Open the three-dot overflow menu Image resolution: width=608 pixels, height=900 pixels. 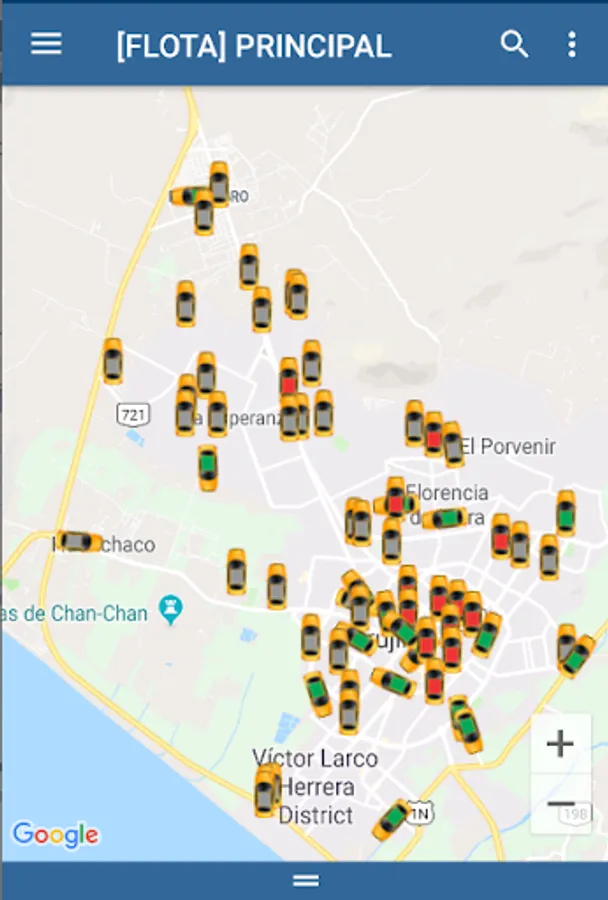coord(571,44)
